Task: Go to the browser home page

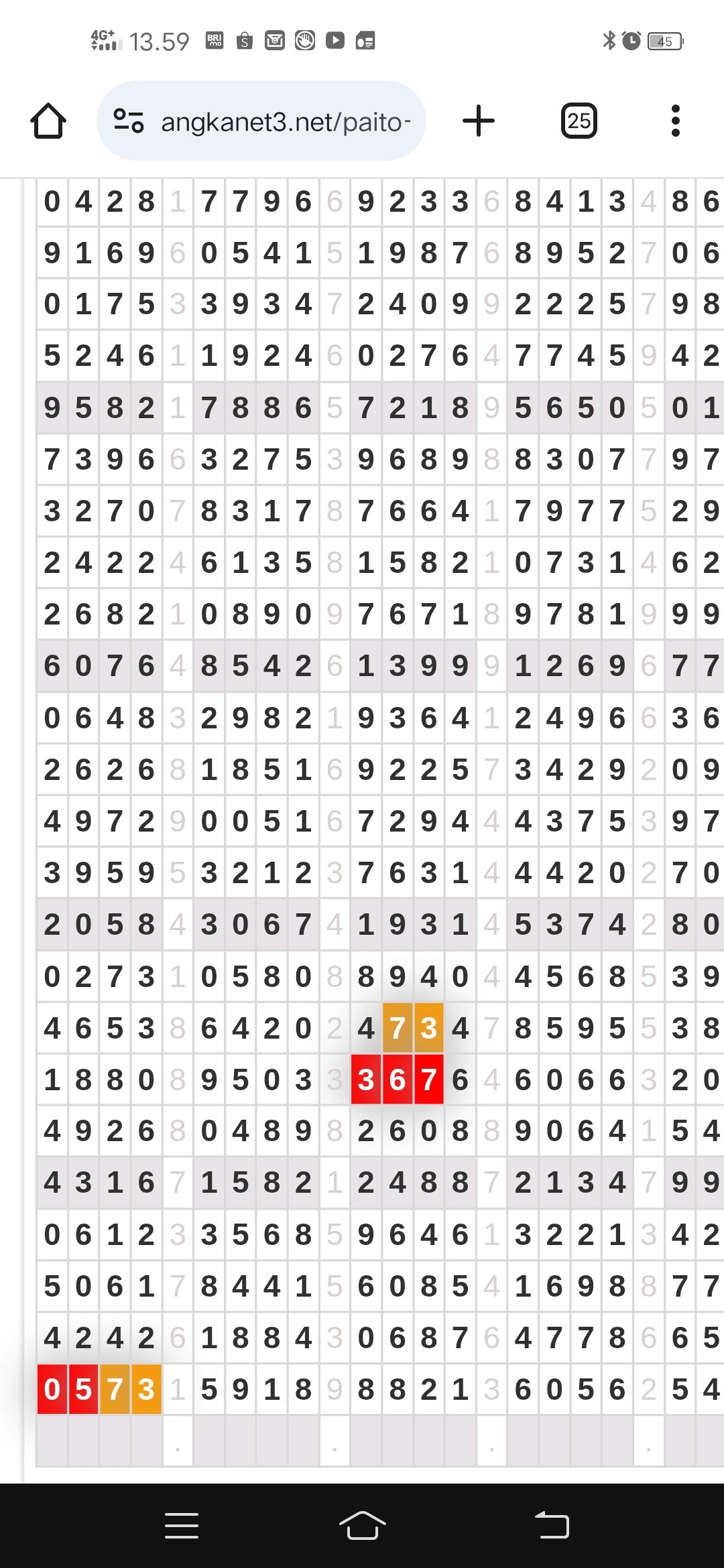Action: tap(48, 121)
